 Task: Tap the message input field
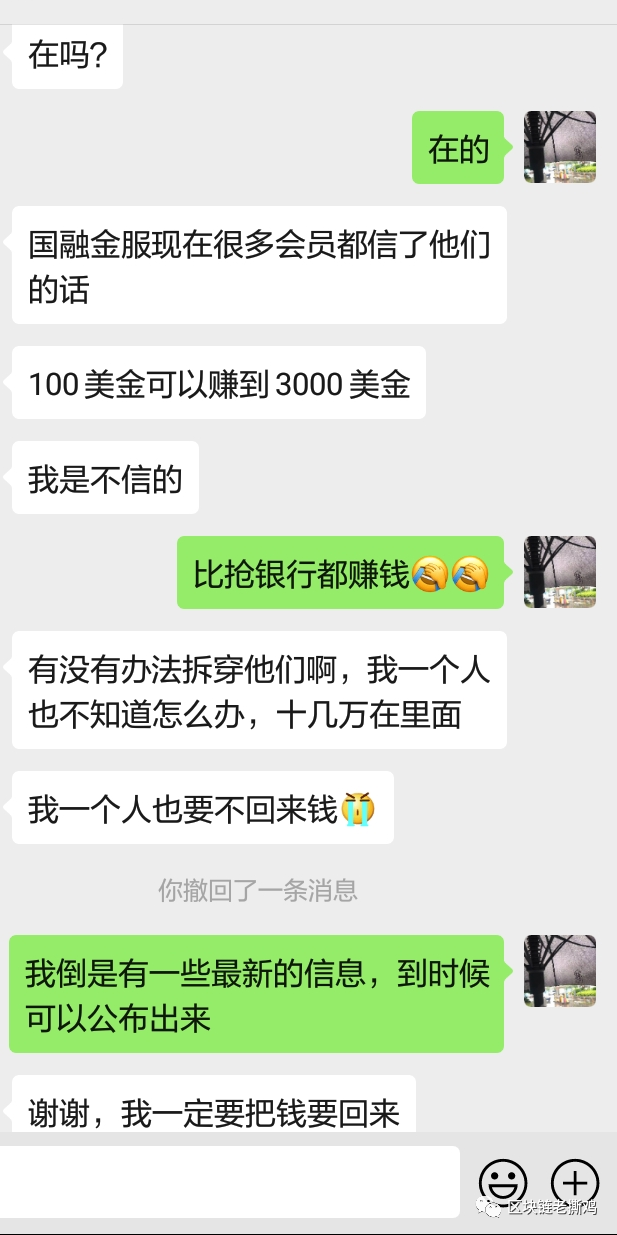[228, 1182]
